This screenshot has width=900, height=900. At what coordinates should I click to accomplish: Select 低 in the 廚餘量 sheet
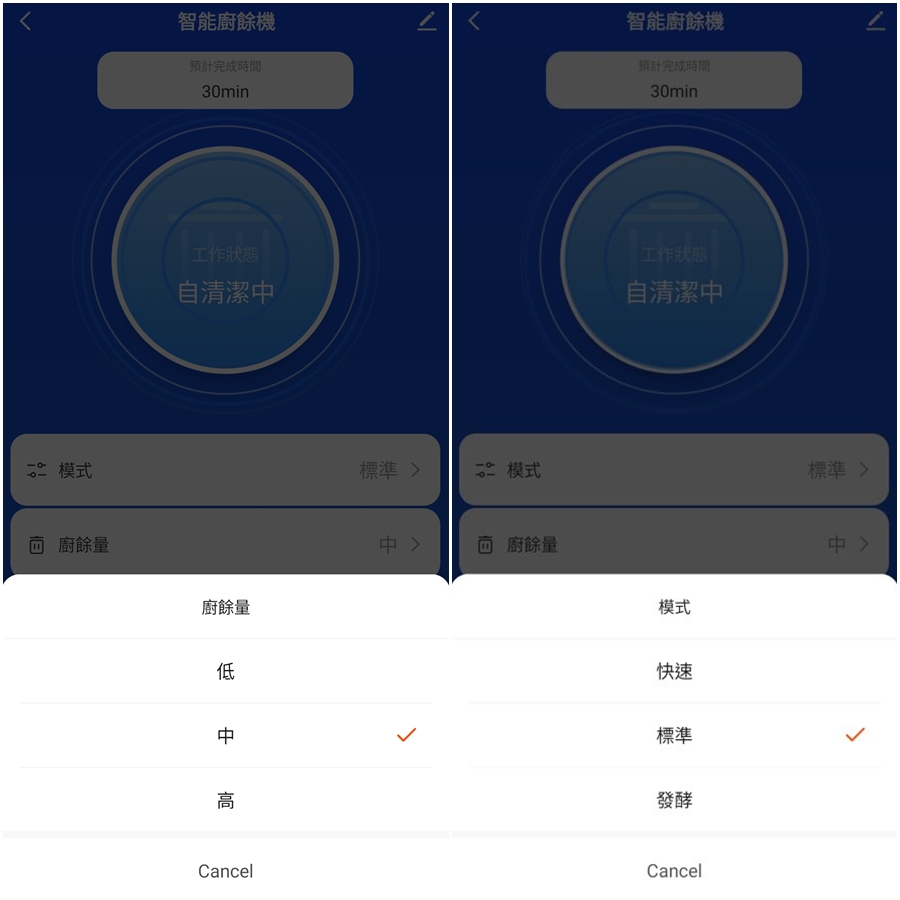pyautogui.click(x=225, y=671)
